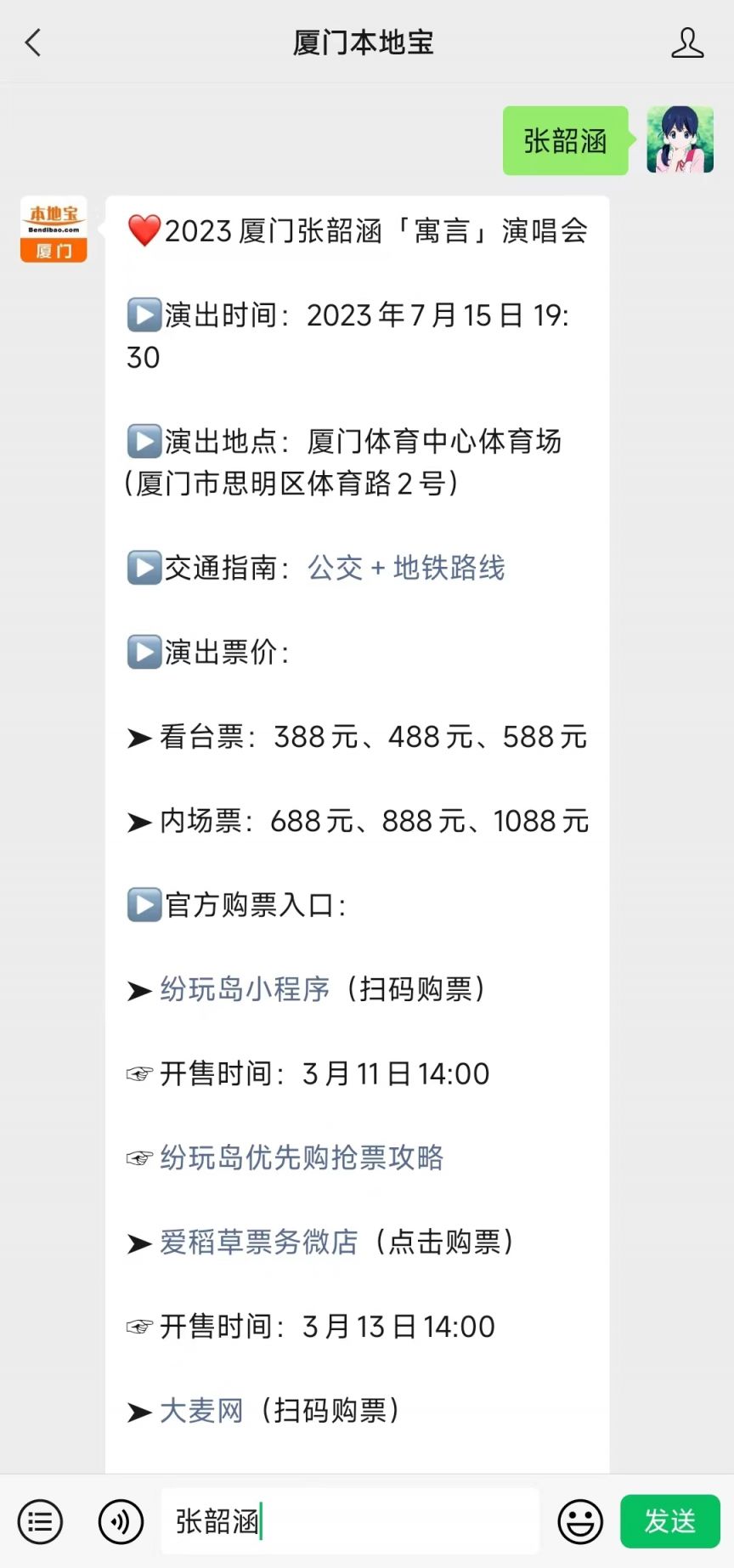Image resolution: width=734 pixels, height=1568 pixels.
Task: Open the 纷玩岛小程序 link
Action: tap(245, 989)
